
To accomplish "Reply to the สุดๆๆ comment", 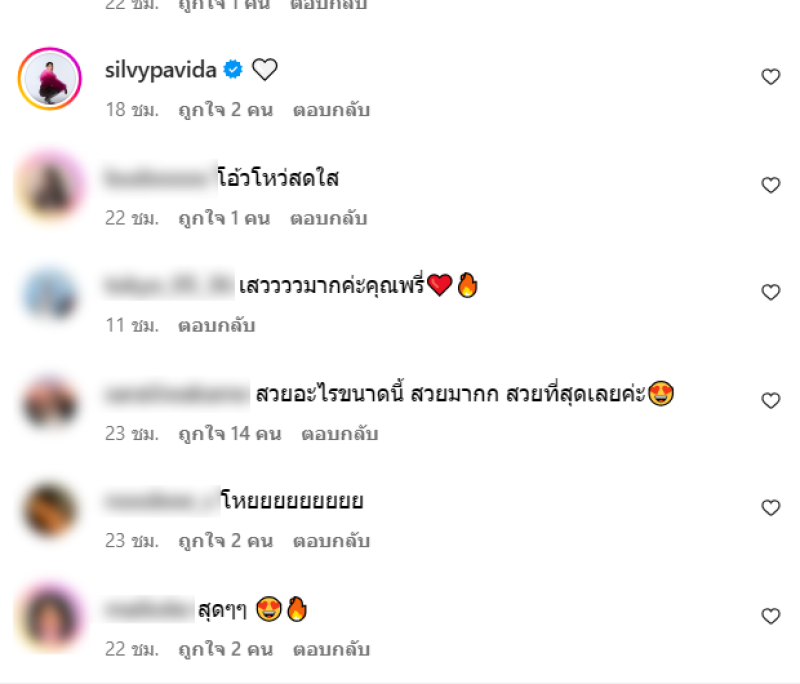I will (x=331, y=649).
